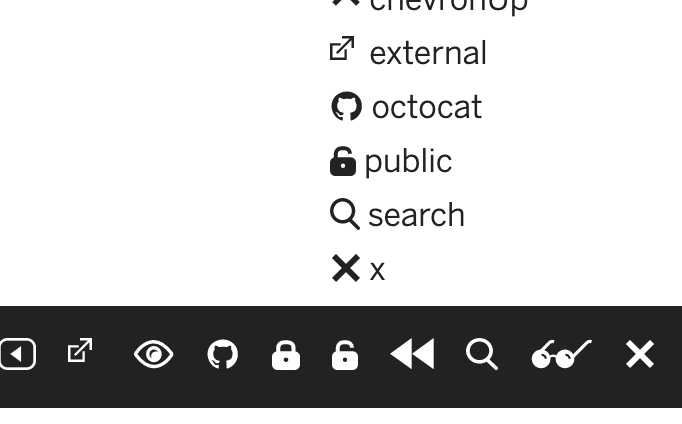The height and width of the screenshot is (424, 682).
Task: Tap the magnifier search icon in dark bar
Action: point(481,354)
